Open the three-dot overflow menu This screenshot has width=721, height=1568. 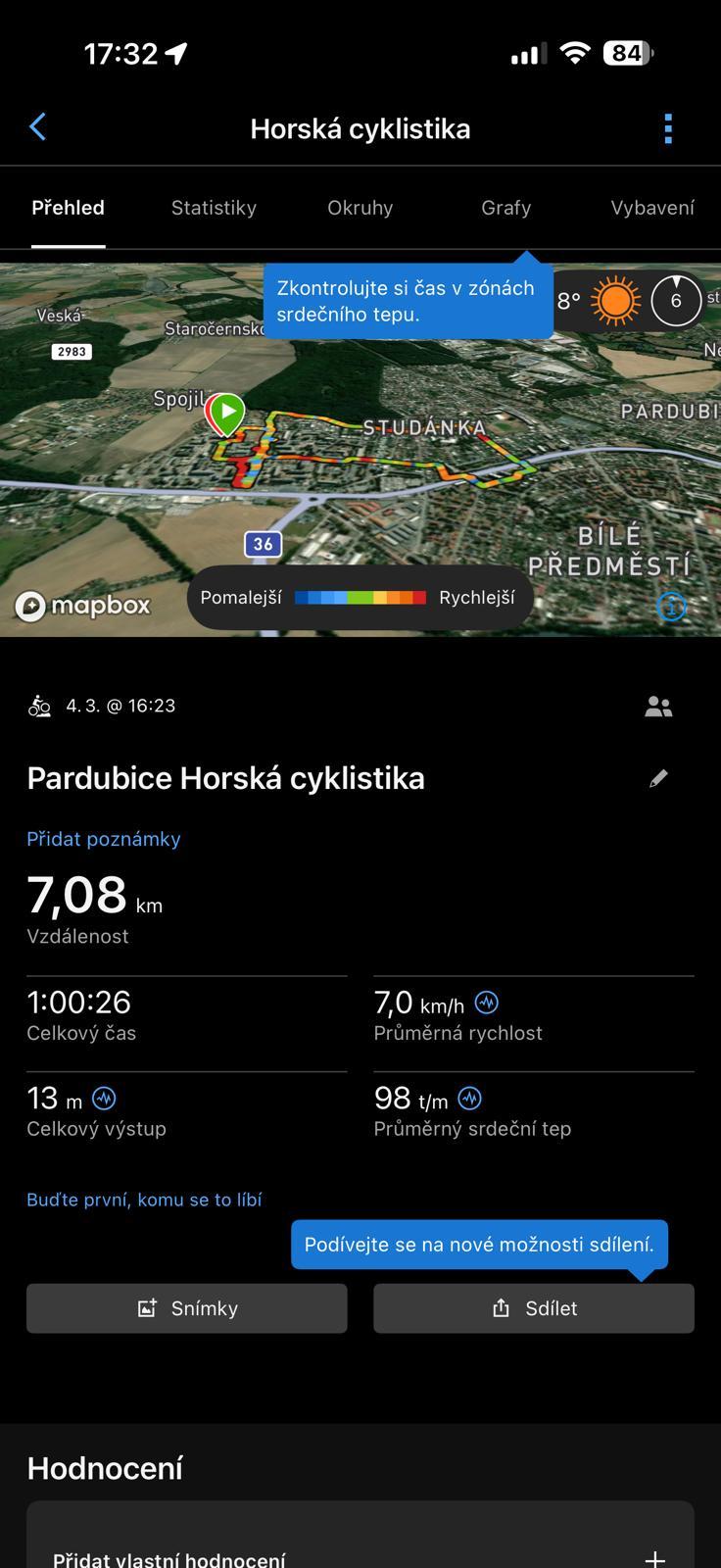click(668, 128)
